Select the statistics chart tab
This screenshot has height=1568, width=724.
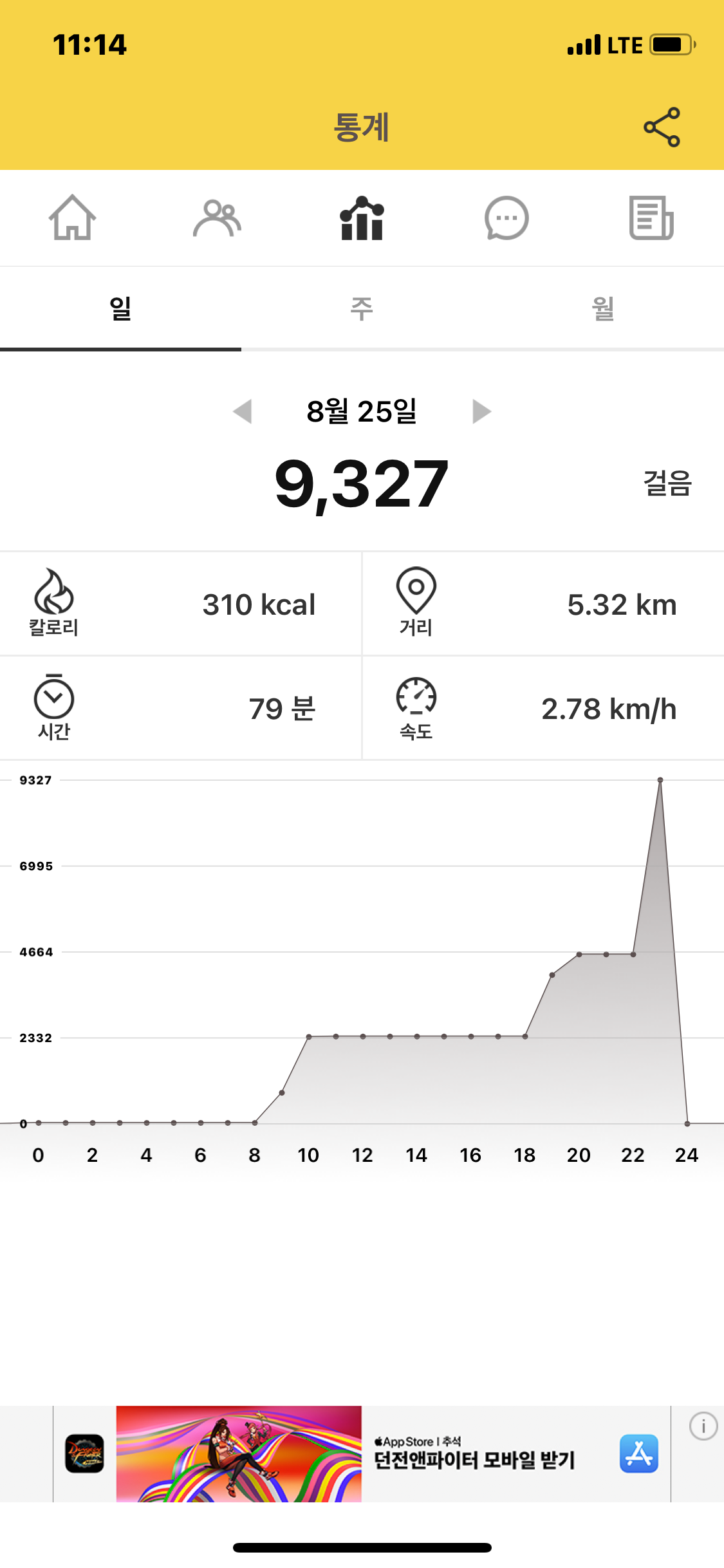pyautogui.click(x=362, y=218)
